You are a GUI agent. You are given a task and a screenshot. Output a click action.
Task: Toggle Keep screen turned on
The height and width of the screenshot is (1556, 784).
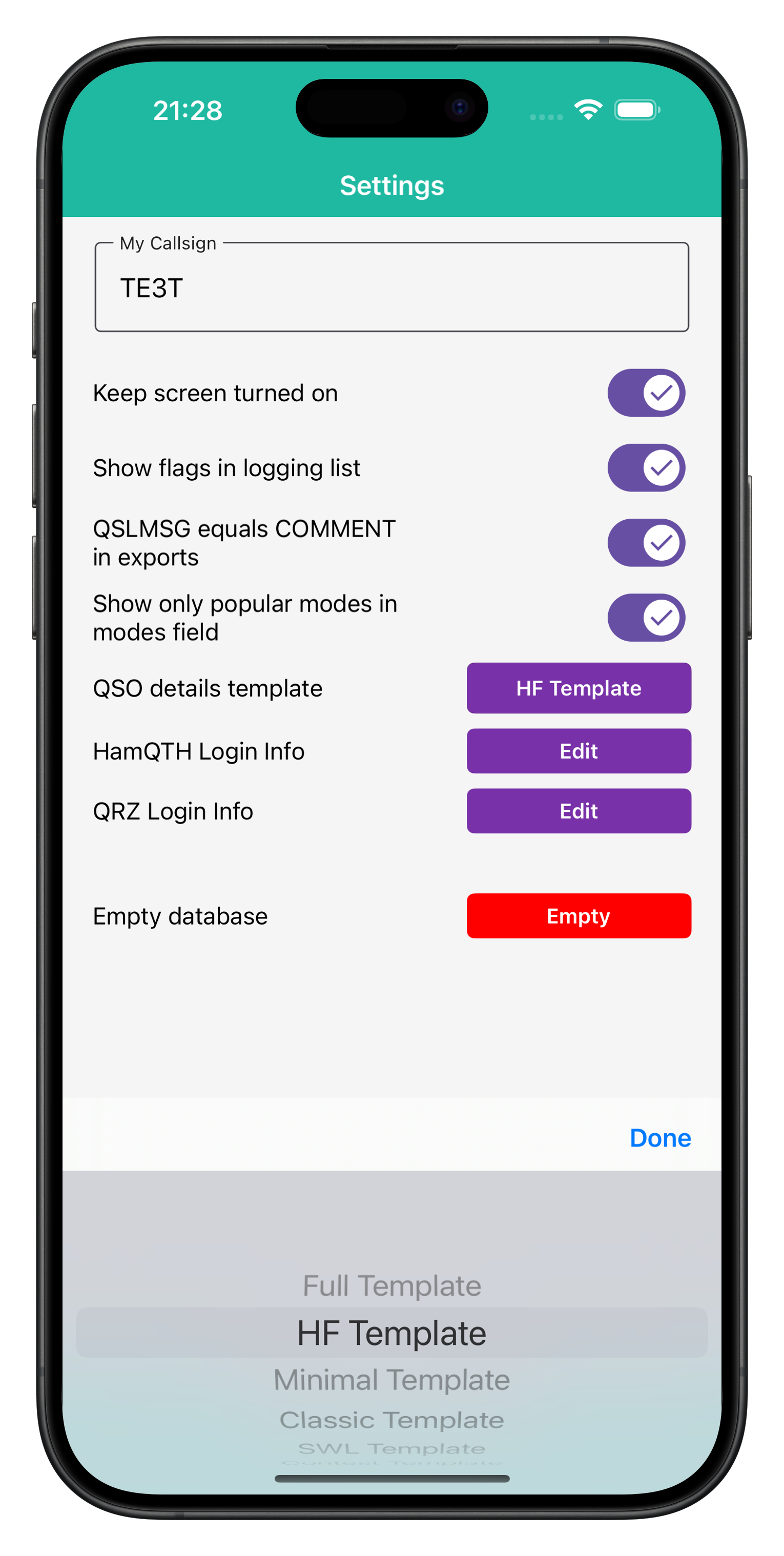tap(646, 393)
